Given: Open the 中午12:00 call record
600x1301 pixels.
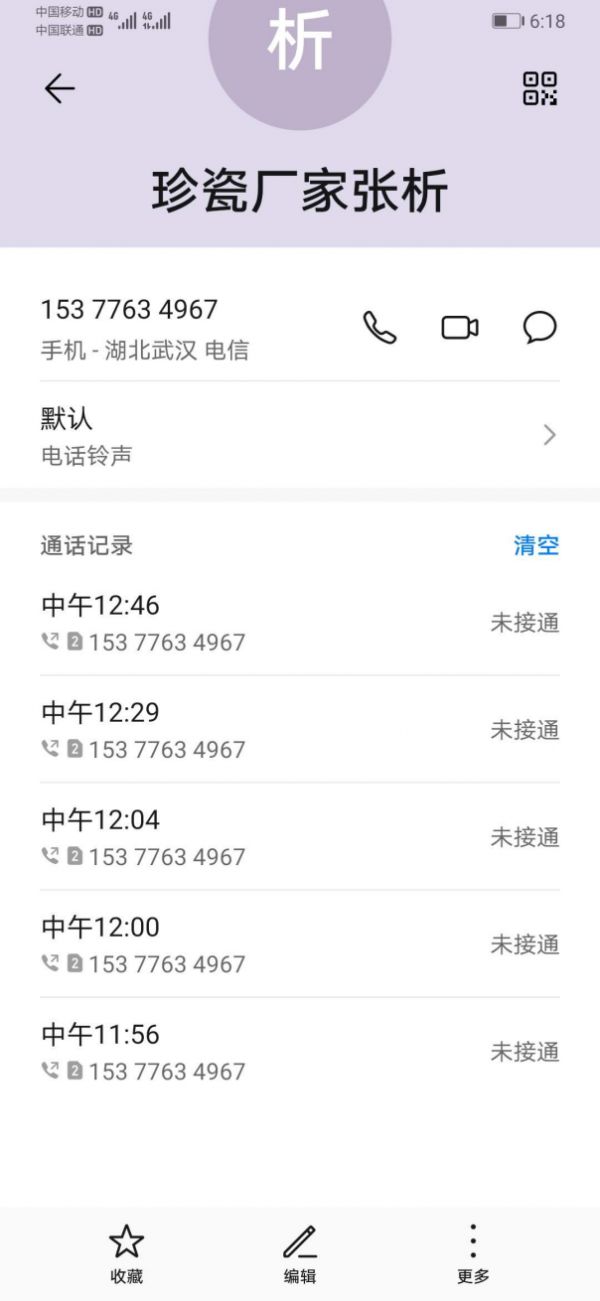Looking at the screenshot, I should (300, 944).
